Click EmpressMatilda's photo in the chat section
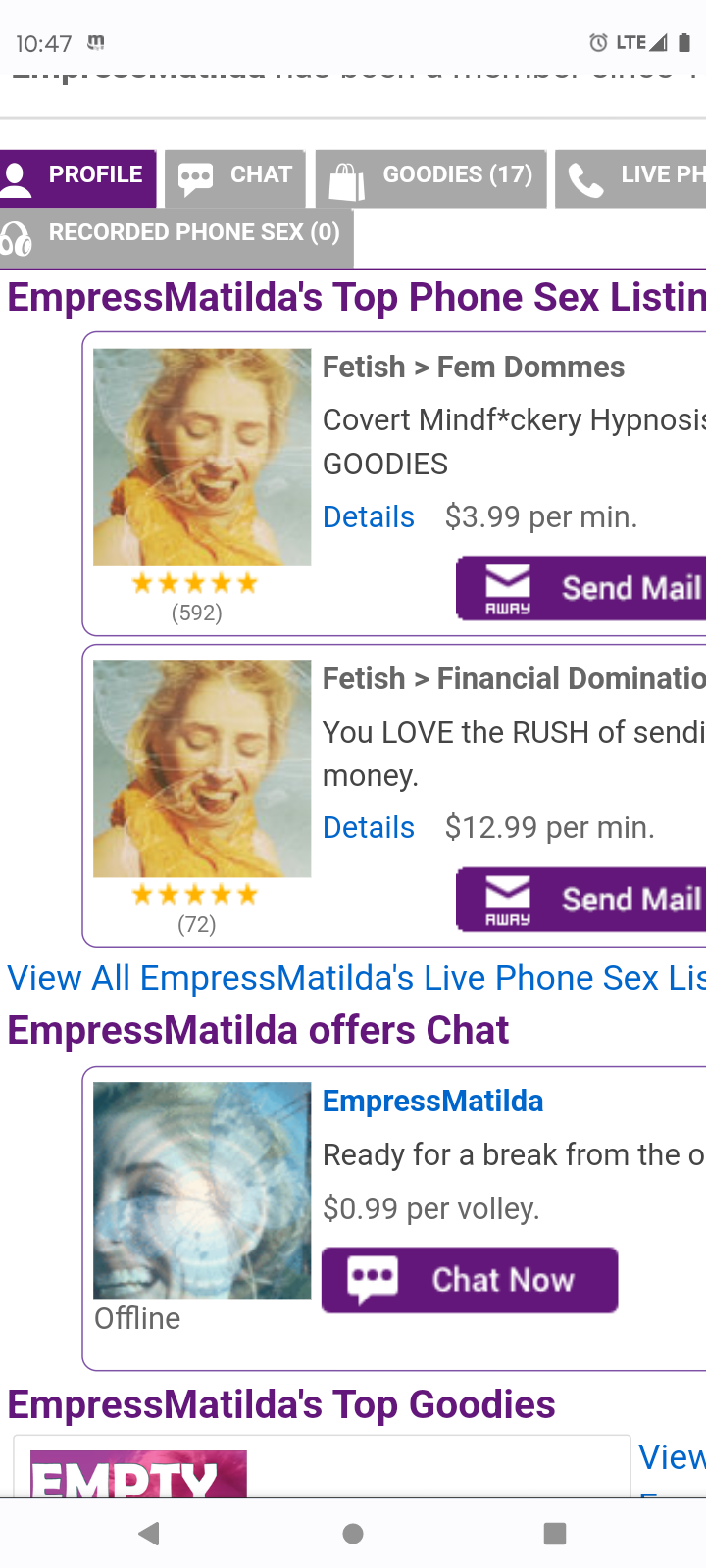The height and width of the screenshot is (1568, 706). pos(201,1190)
